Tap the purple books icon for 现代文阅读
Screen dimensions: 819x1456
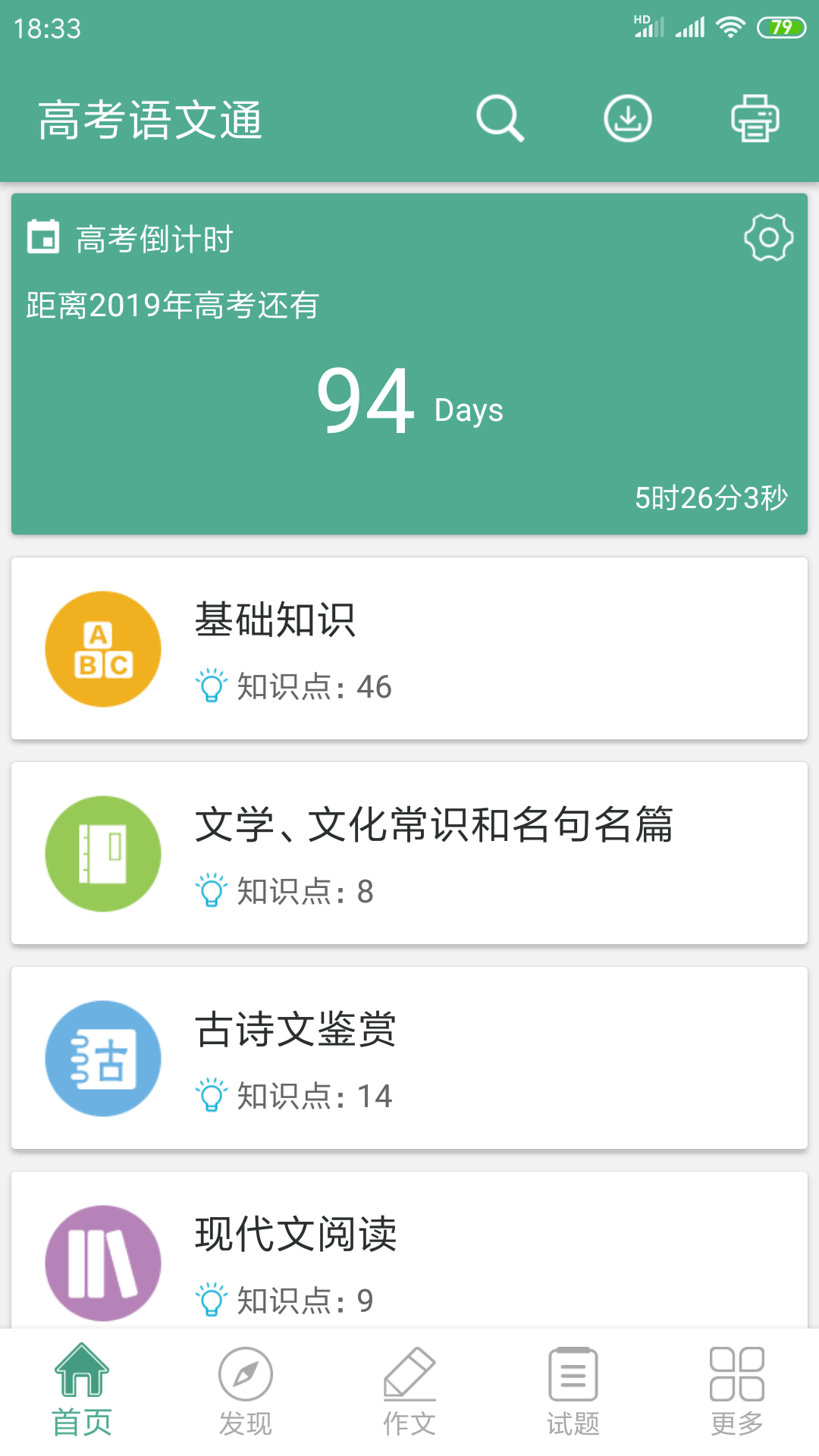(102, 1262)
